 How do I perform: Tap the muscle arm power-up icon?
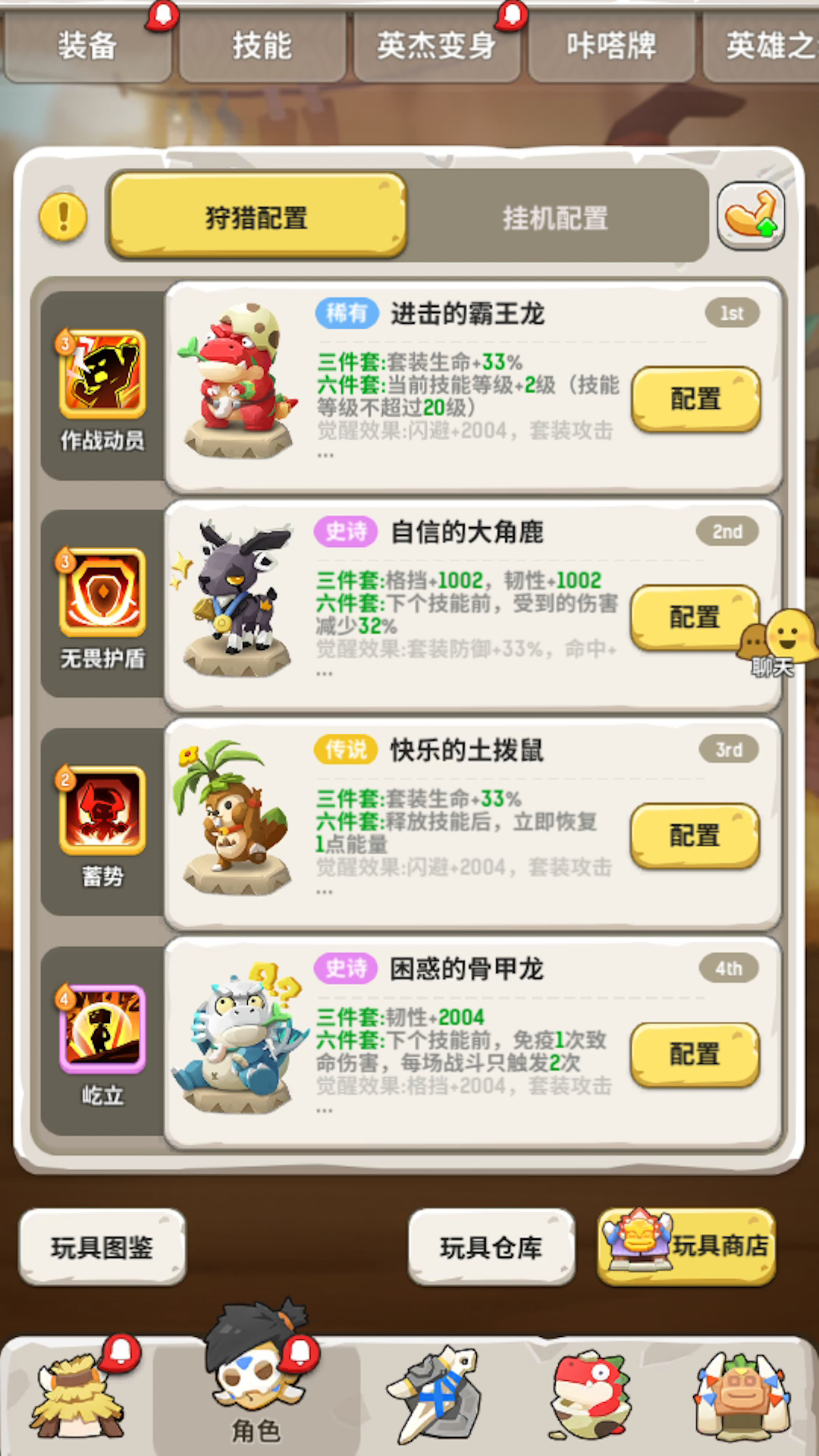click(751, 216)
